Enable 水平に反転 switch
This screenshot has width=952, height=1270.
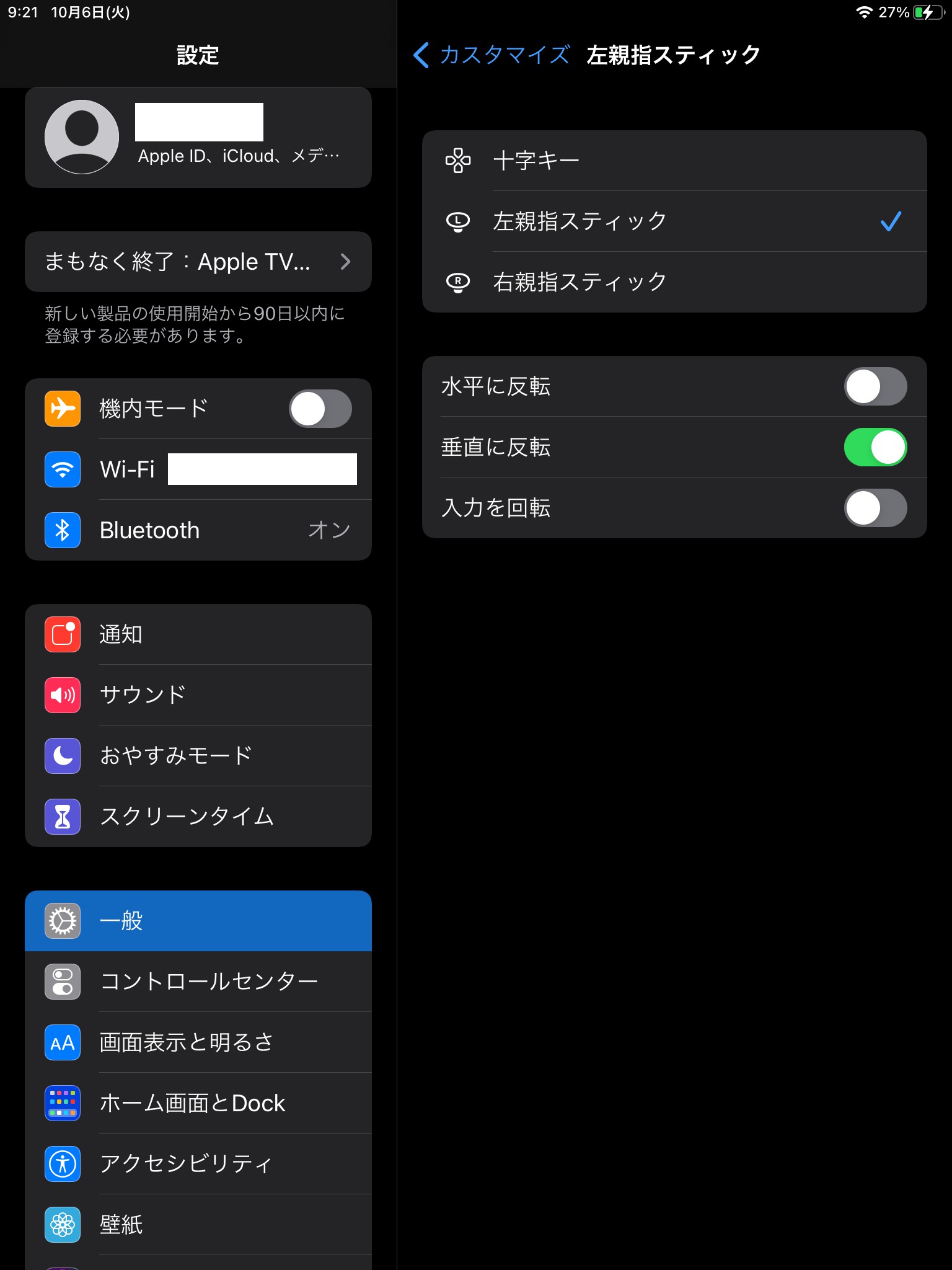click(875, 386)
